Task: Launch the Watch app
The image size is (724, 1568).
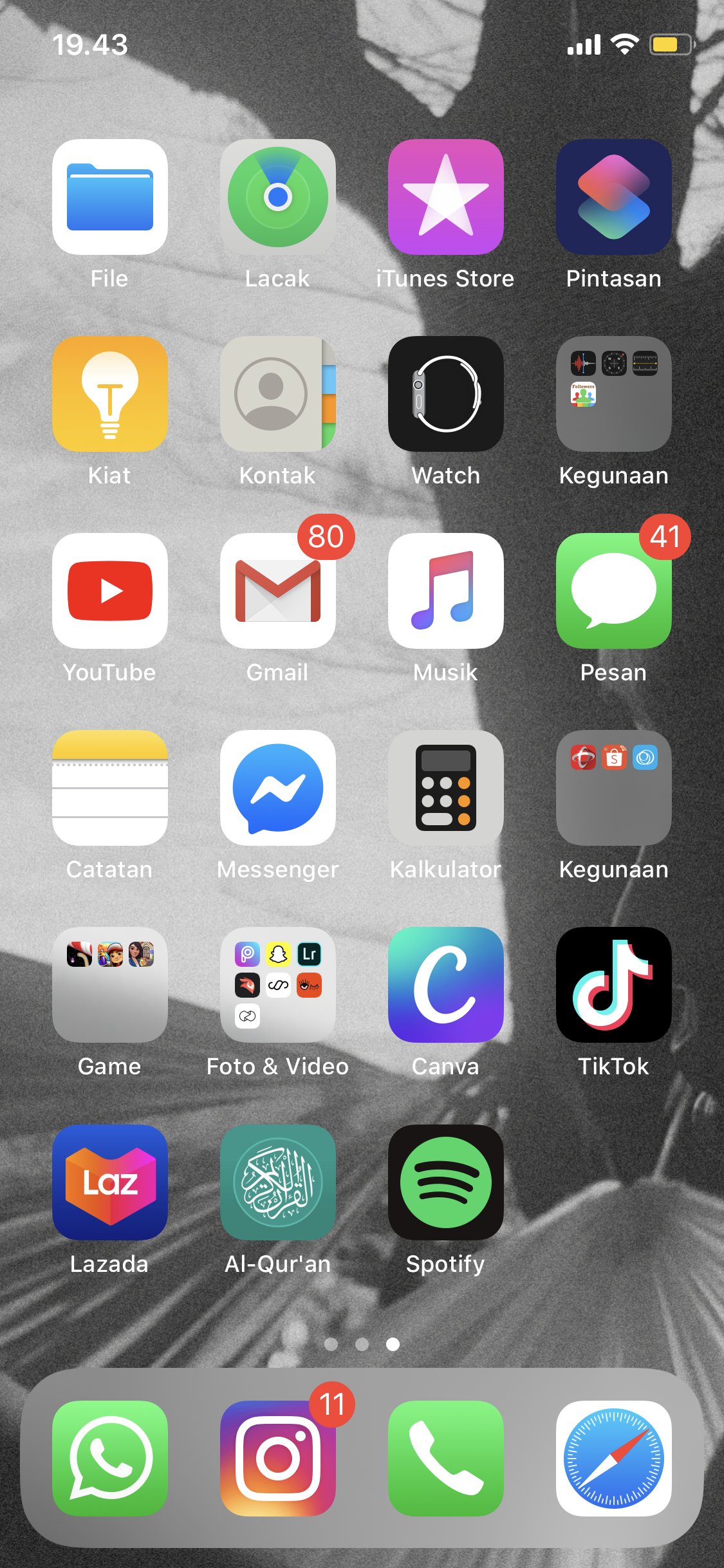Action: (446, 394)
